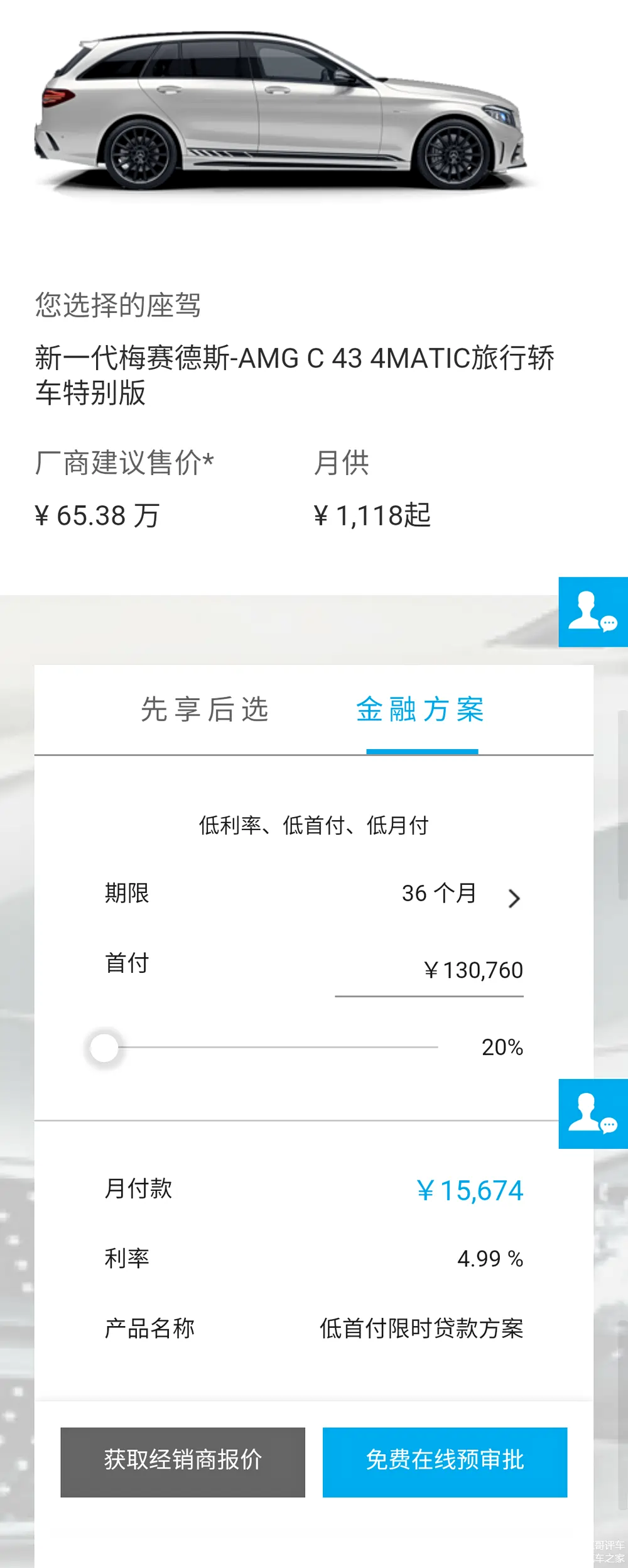Select the vehicle name 新一代梅赛德斯-AMG C 43
The height and width of the screenshot is (1568, 628).
[x=295, y=357]
